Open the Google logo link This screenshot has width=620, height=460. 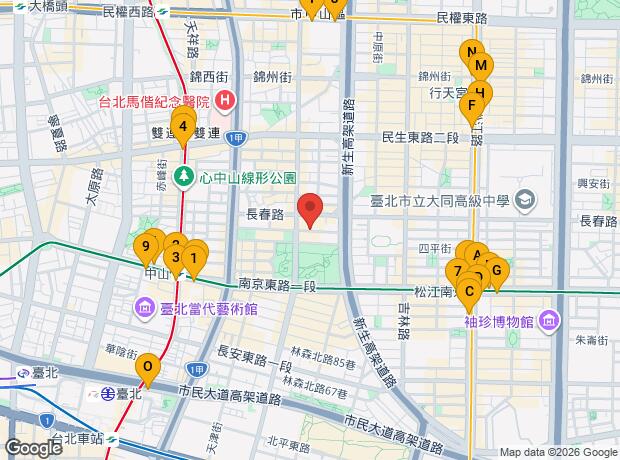click(33, 448)
